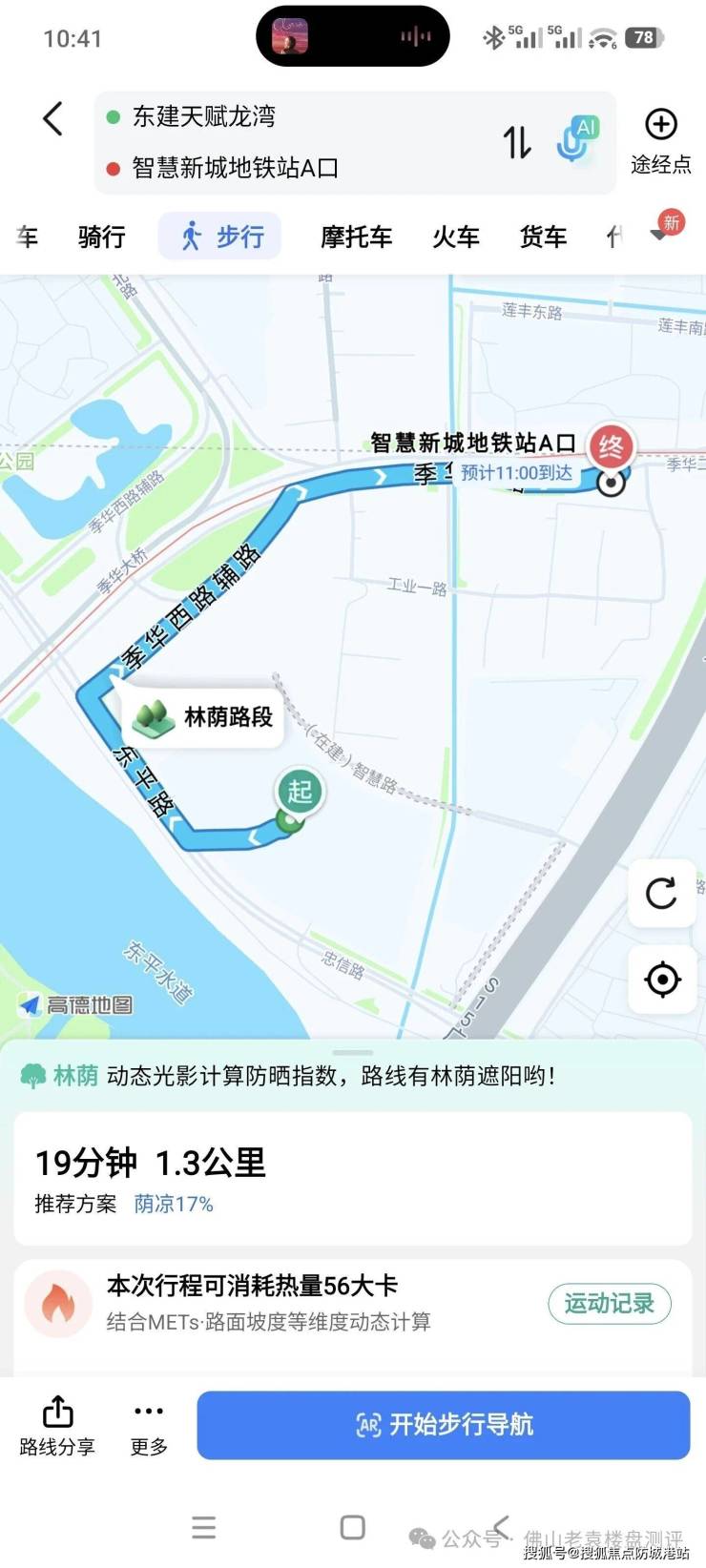
Task: Open the AI voice assistant
Action: click(575, 140)
